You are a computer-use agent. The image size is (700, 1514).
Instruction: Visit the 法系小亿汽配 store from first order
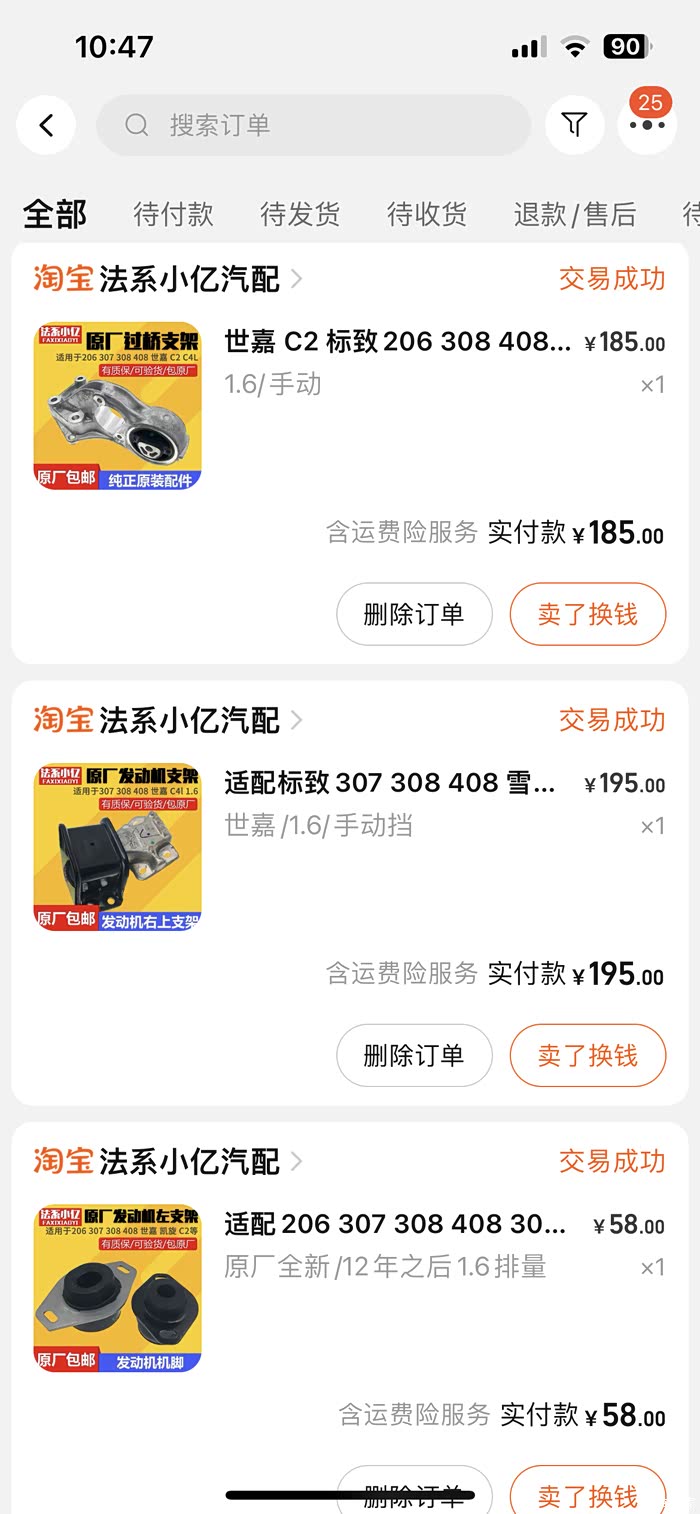click(189, 279)
